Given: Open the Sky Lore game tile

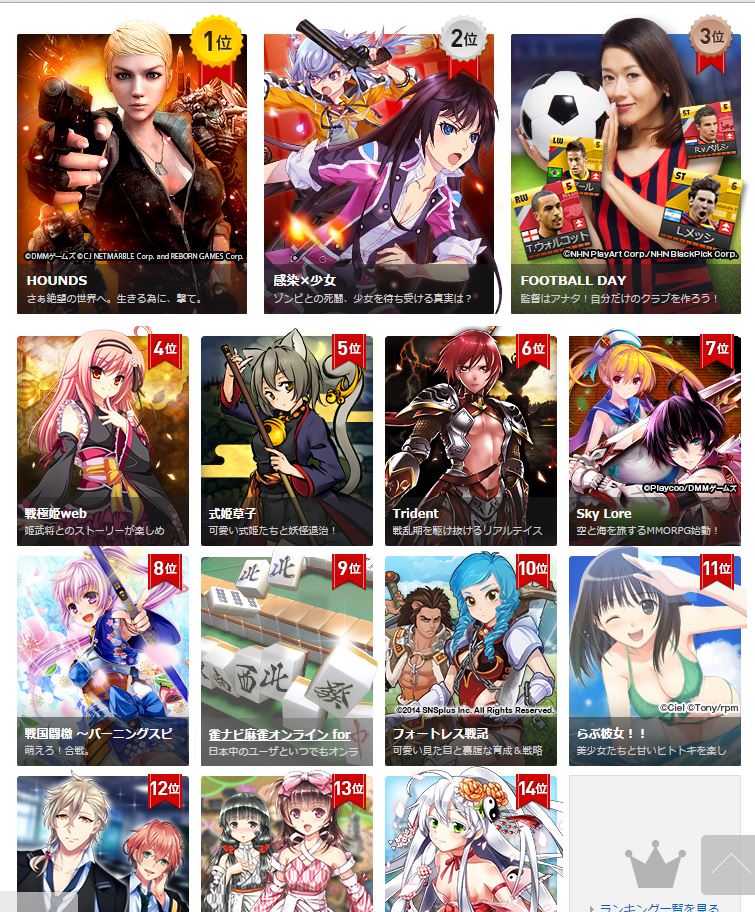Looking at the screenshot, I should (654, 440).
